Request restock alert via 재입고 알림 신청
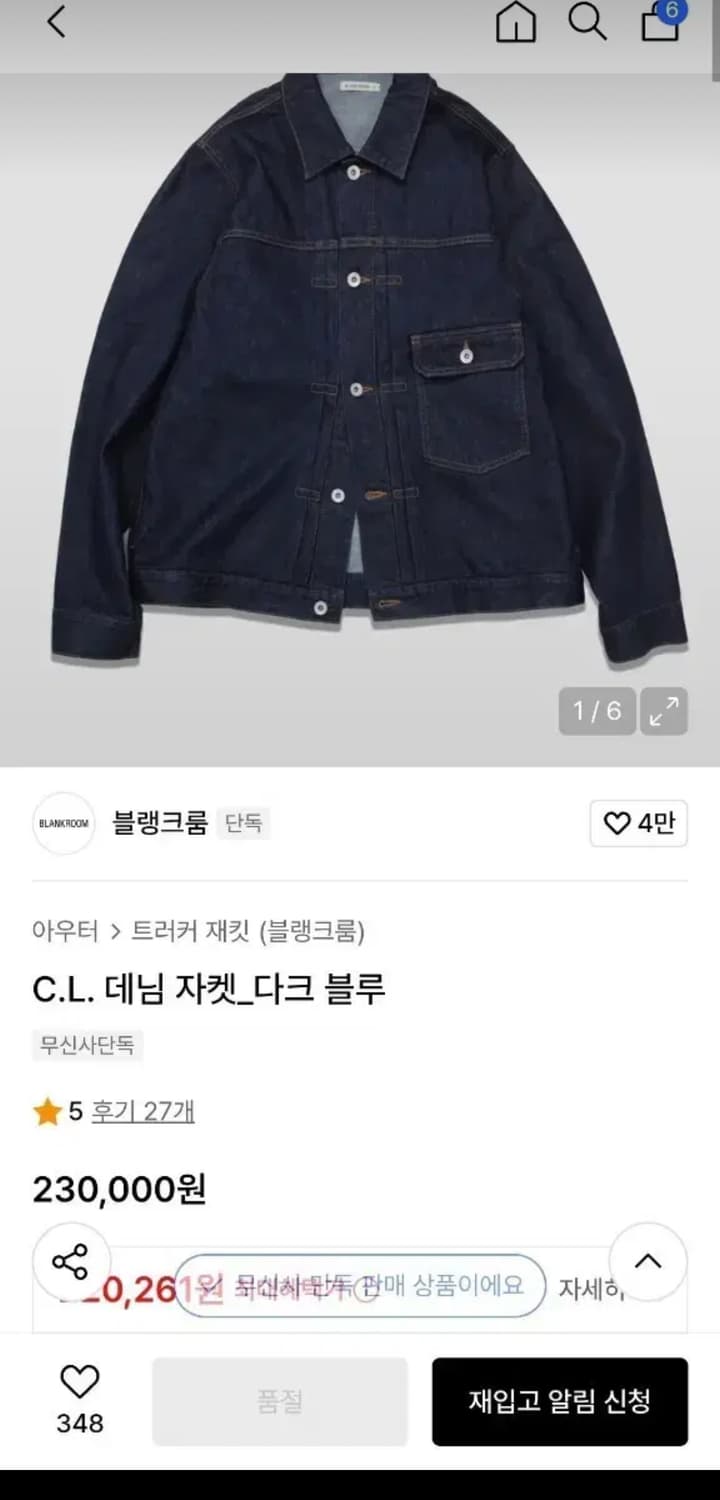This screenshot has width=720, height=1500. coord(560,1401)
